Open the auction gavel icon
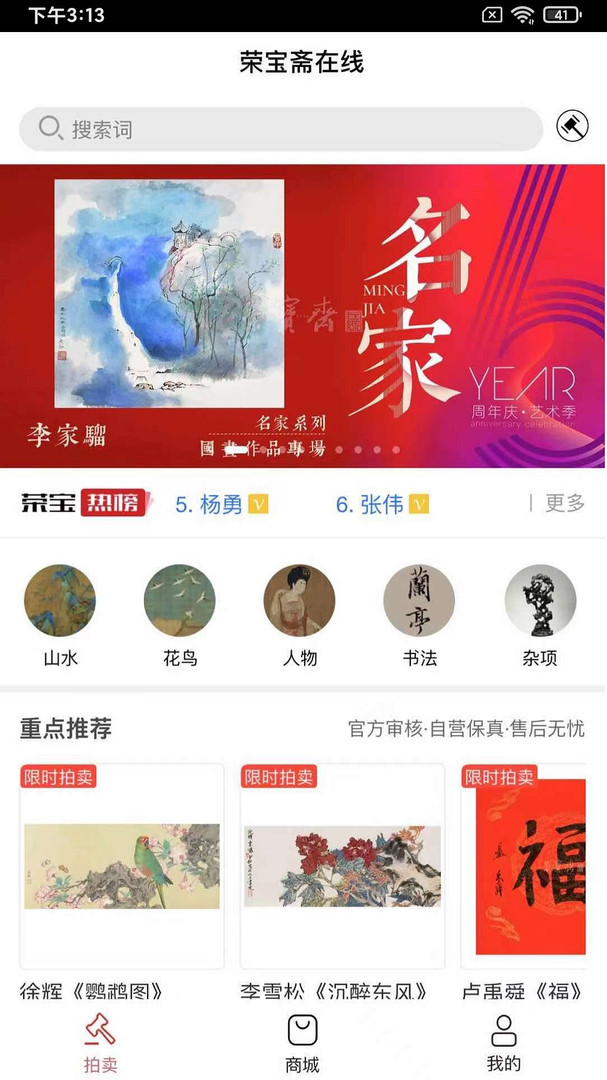The image size is (607, 1080). pos(571,128)
